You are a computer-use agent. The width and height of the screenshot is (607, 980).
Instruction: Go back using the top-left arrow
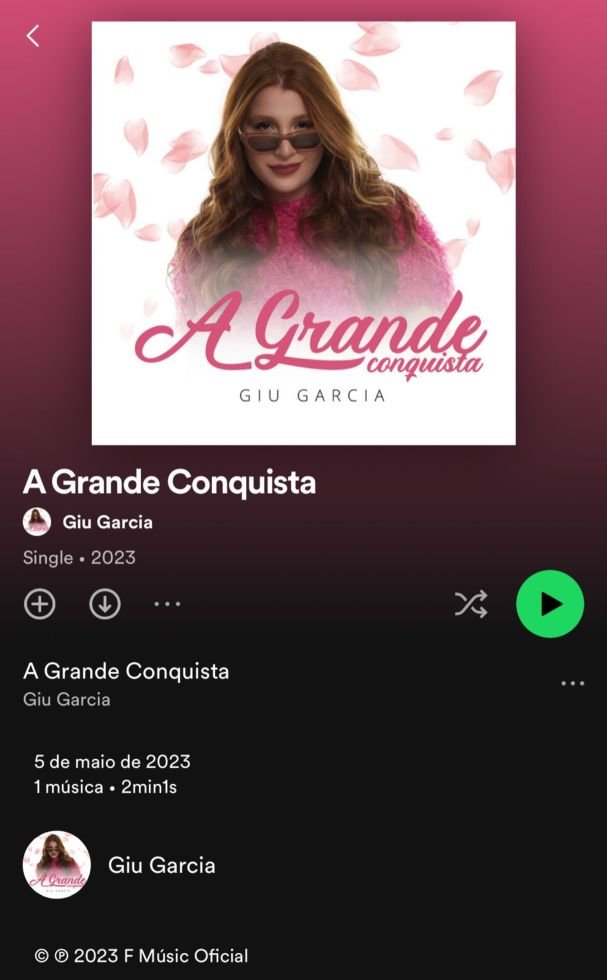33,36
